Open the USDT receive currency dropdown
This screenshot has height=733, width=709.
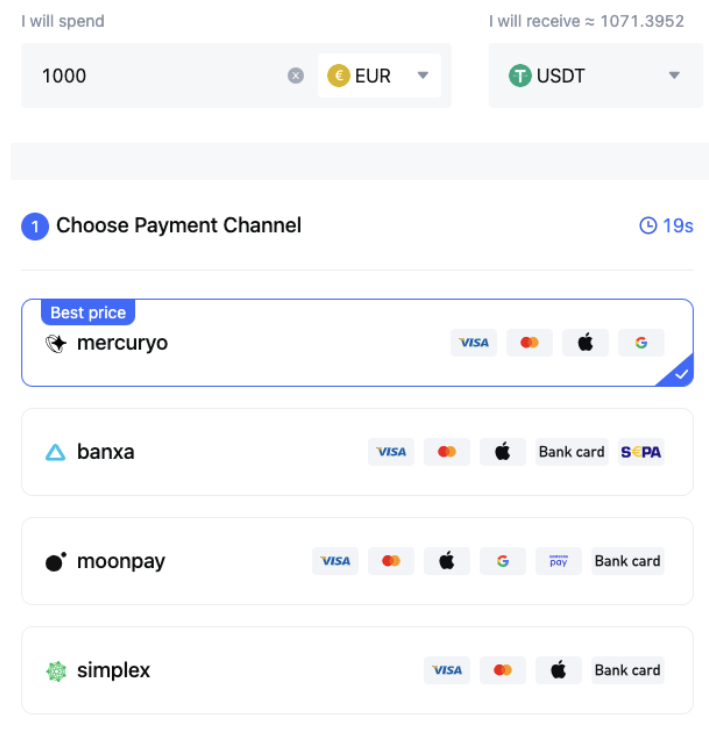coord(595,76)
